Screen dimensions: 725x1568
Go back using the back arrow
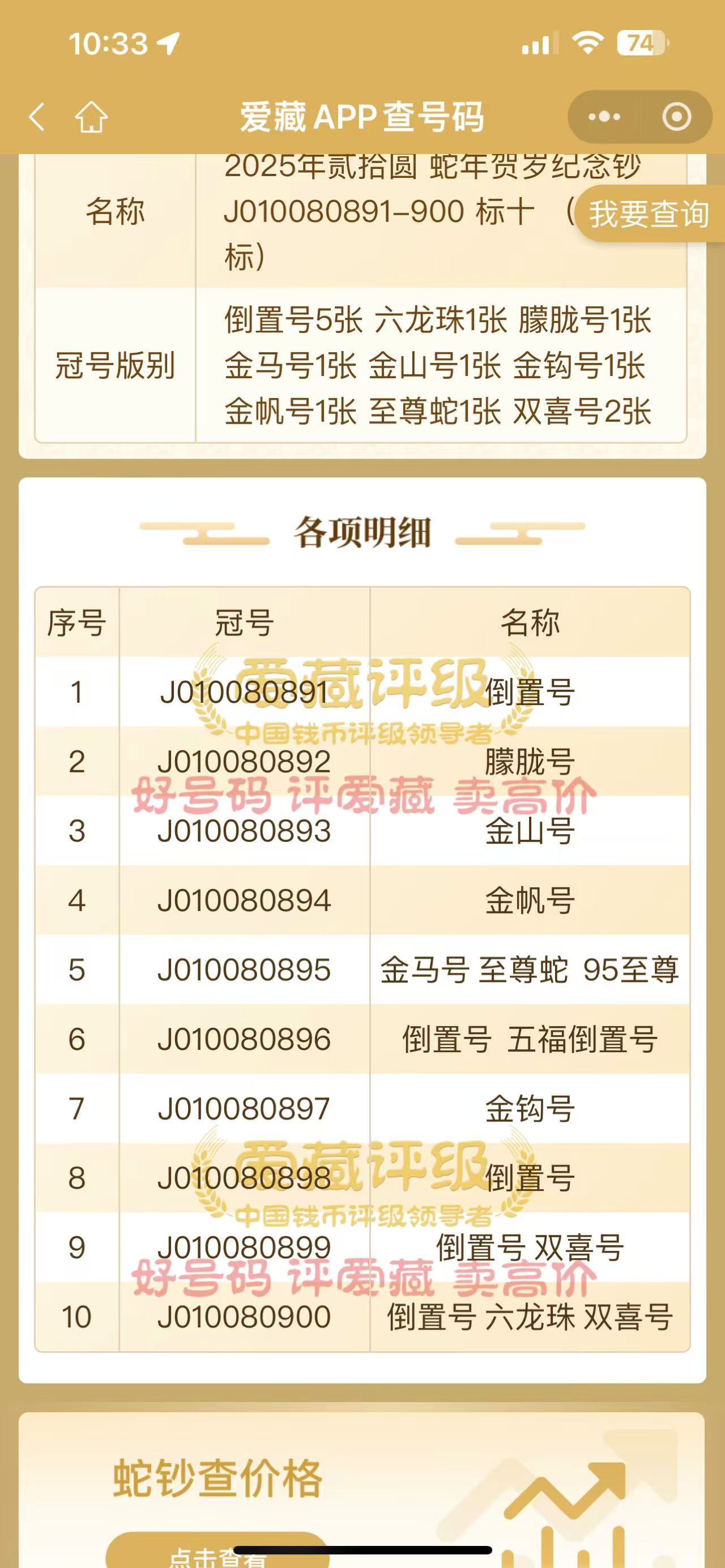coord(37,116)
